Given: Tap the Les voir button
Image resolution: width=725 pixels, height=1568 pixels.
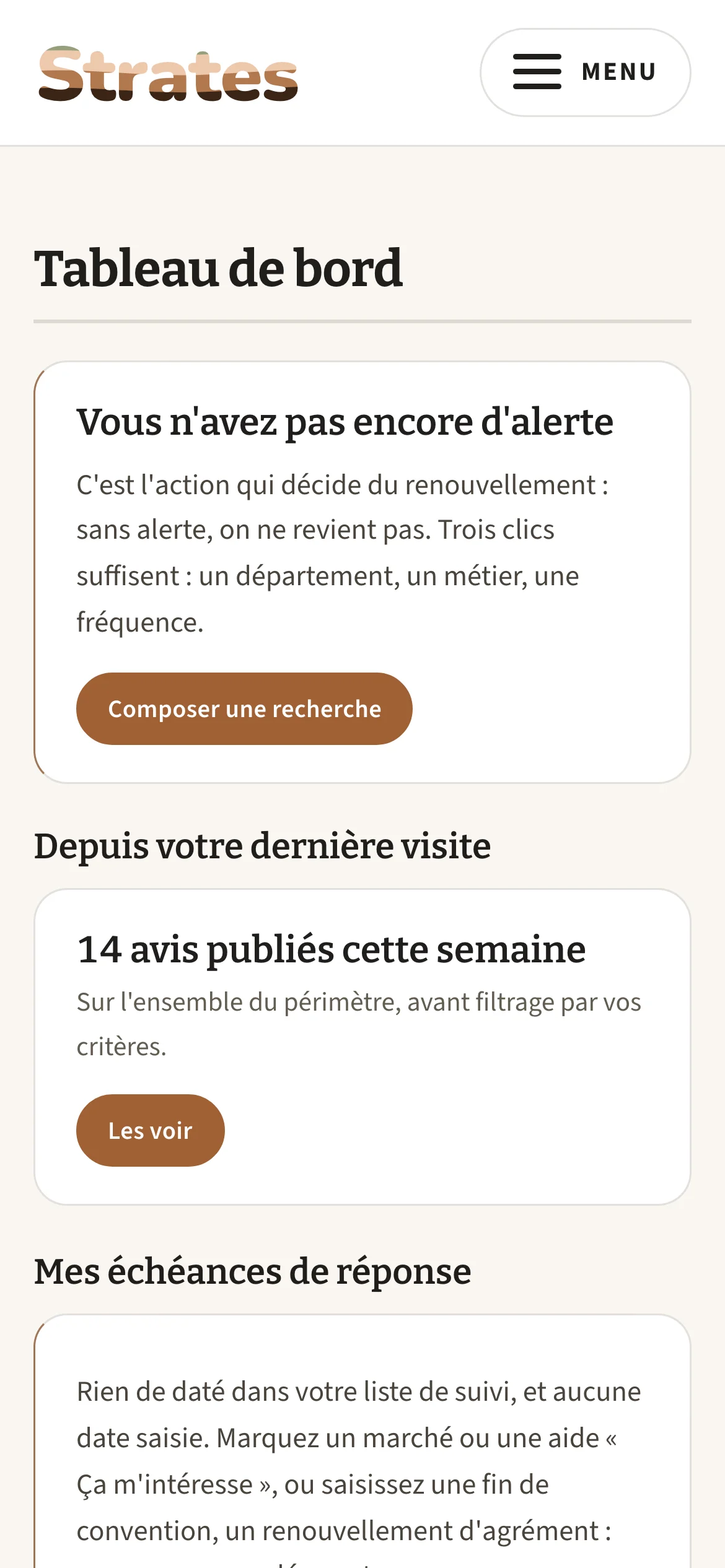Looking at the screenshot, I should pyautogui.click(x=151, y=1130).
